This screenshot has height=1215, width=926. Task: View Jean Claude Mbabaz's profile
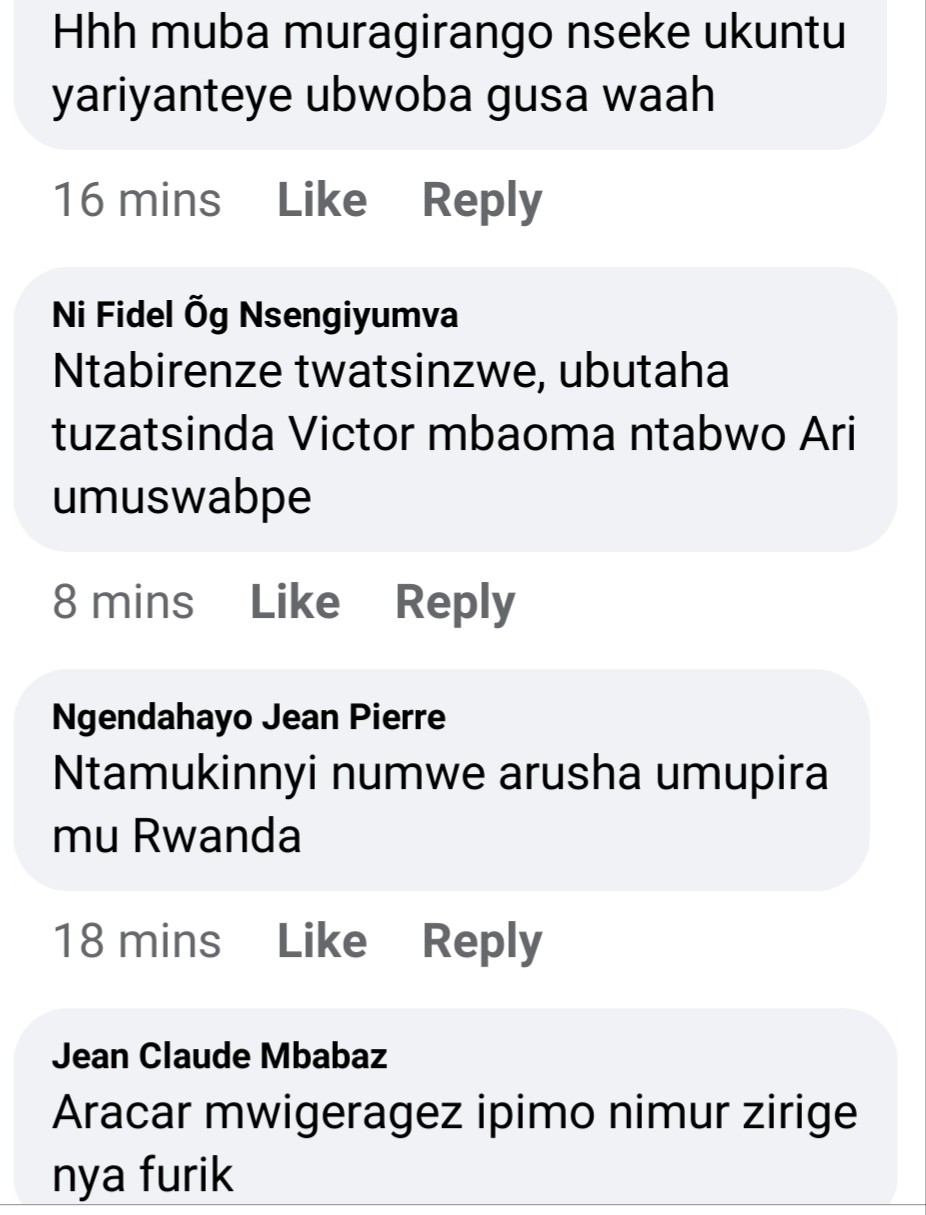pos(219,1056)
